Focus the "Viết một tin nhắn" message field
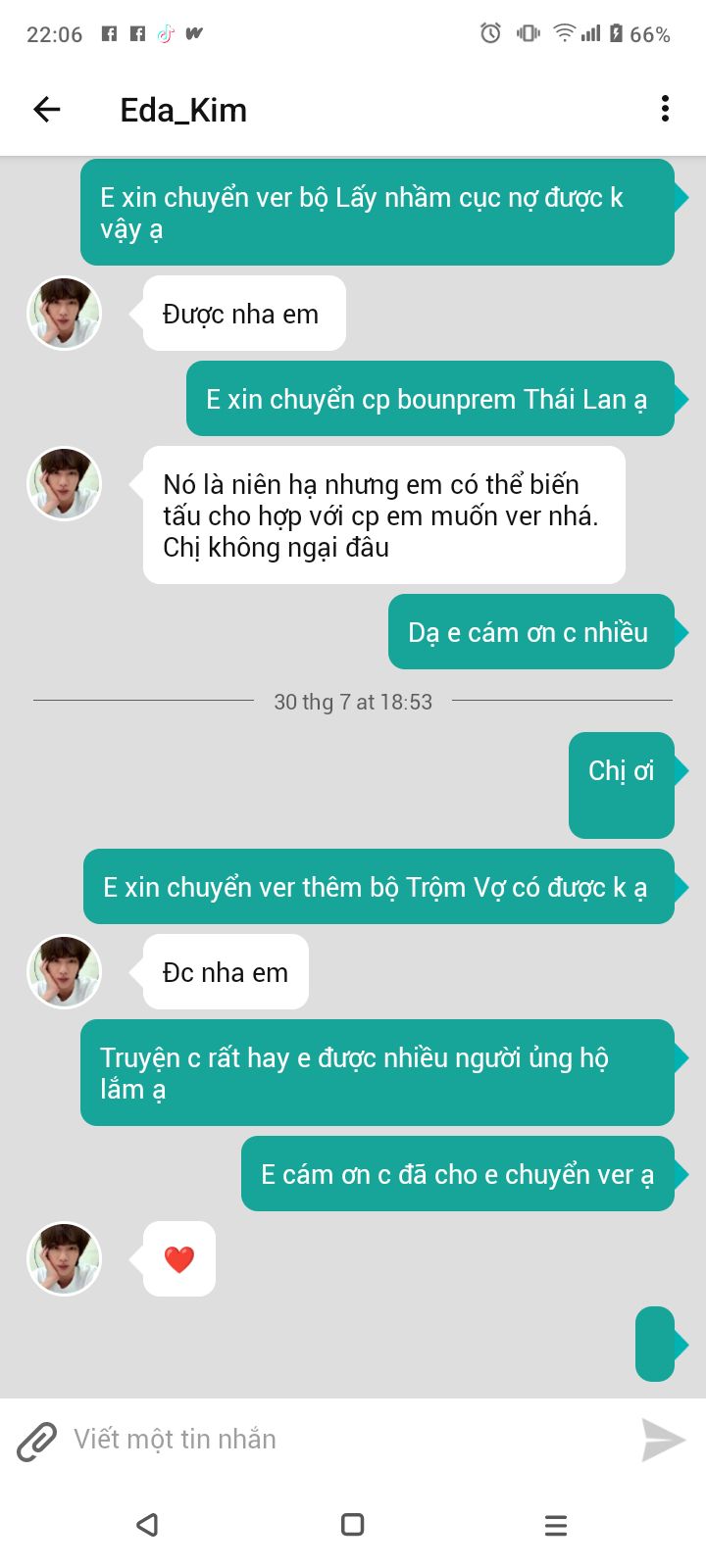Screen dimensions: 706x1568 (348, 1439)
